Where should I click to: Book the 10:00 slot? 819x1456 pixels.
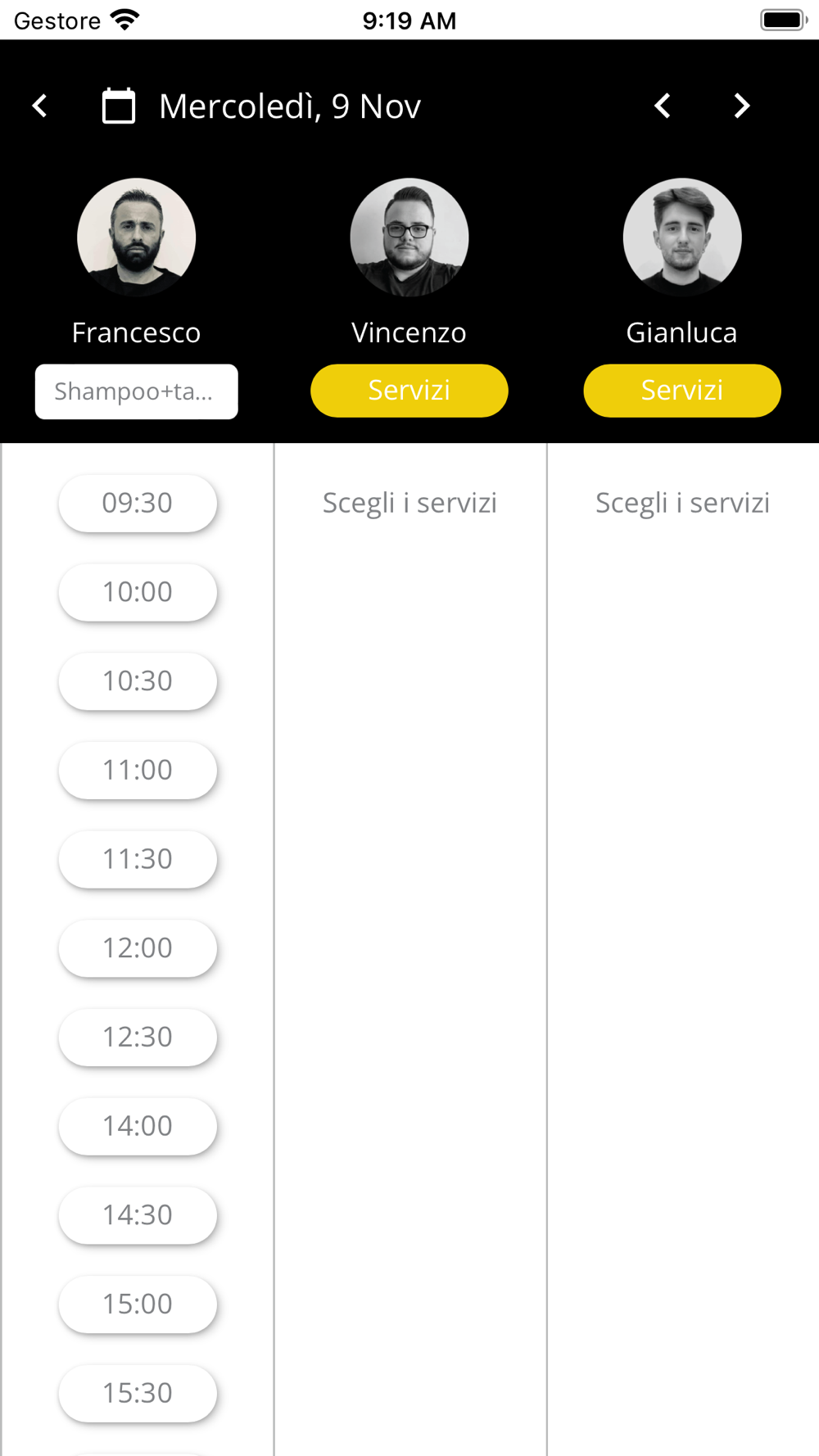tap(138, 592)
